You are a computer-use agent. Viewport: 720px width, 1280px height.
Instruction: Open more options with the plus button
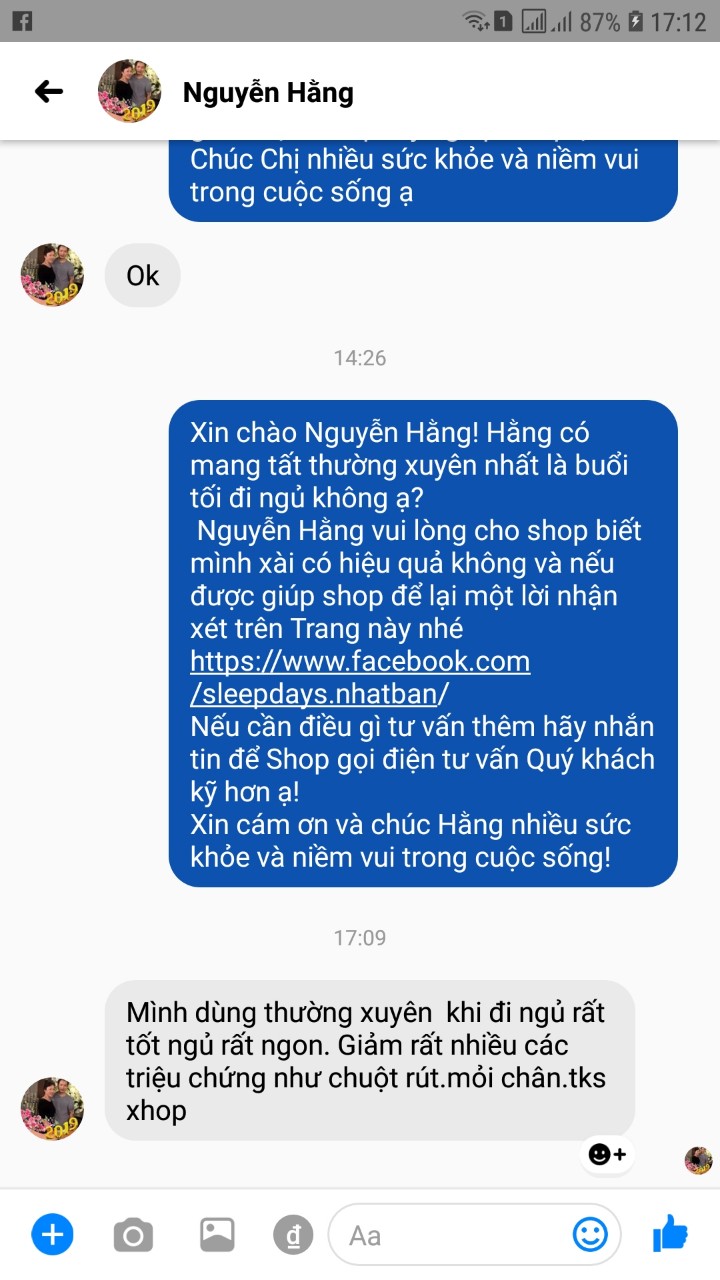click(52, 1235)
